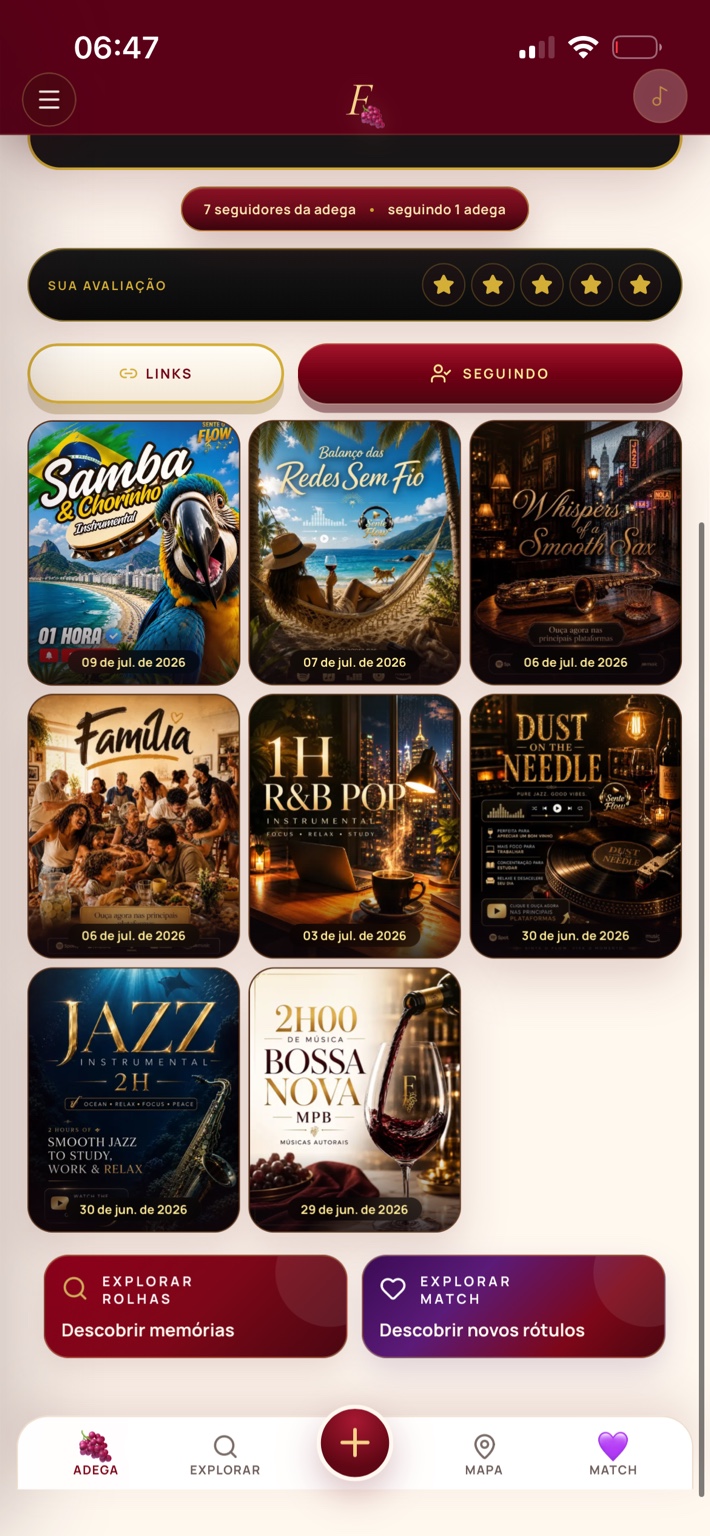Open the Samba & Chorinho post
Screen dimensions: 710x1536
[x=134, y=552]
